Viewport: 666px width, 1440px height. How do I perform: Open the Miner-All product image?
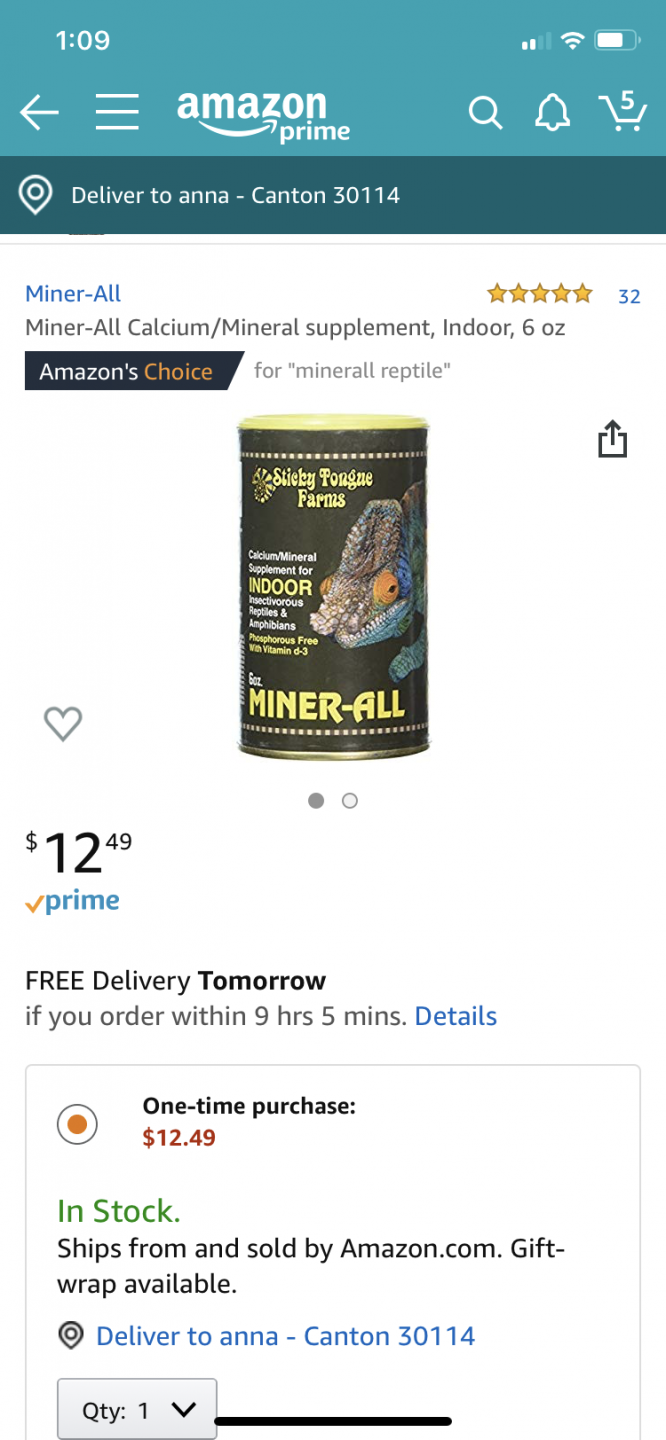tap(334, 586)
